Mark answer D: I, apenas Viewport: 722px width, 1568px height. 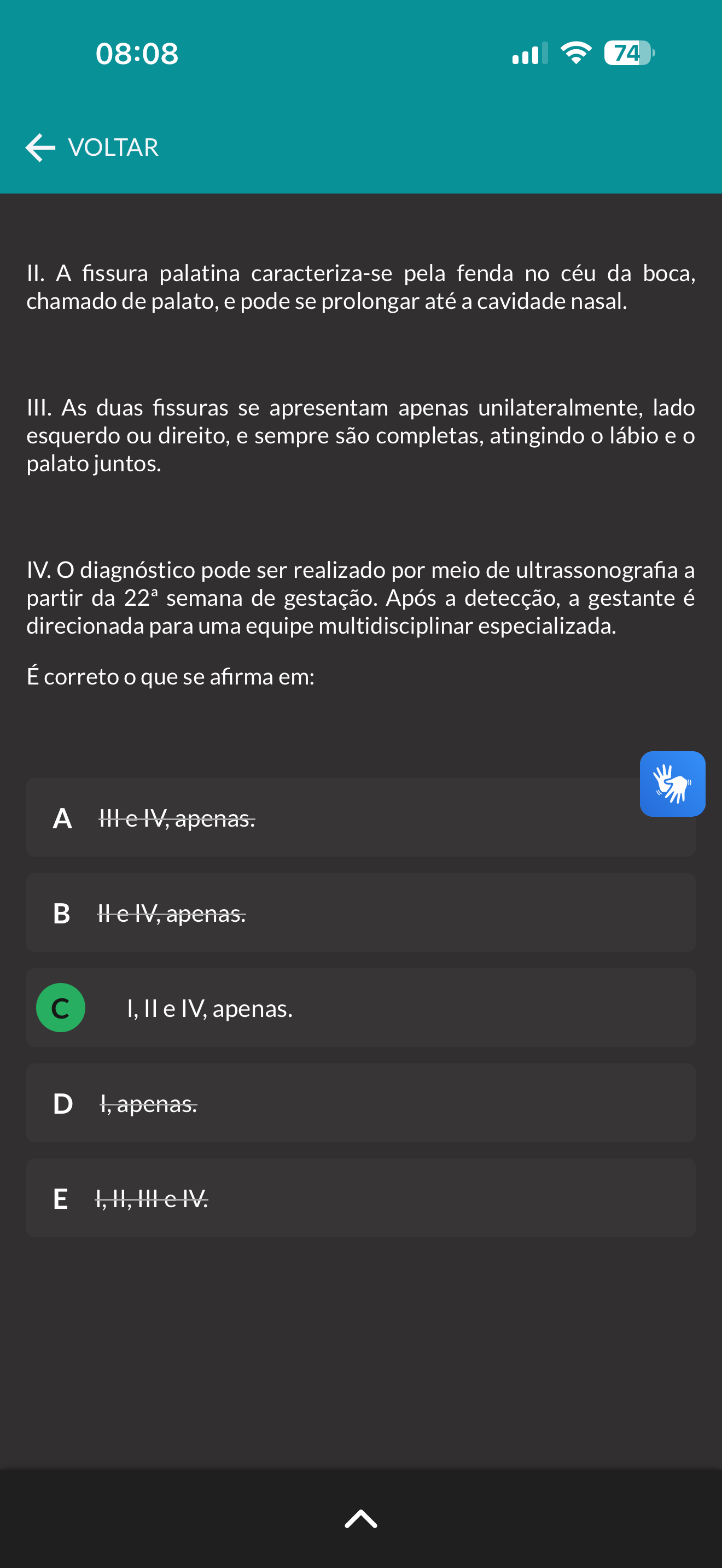tap(360, 1102)
